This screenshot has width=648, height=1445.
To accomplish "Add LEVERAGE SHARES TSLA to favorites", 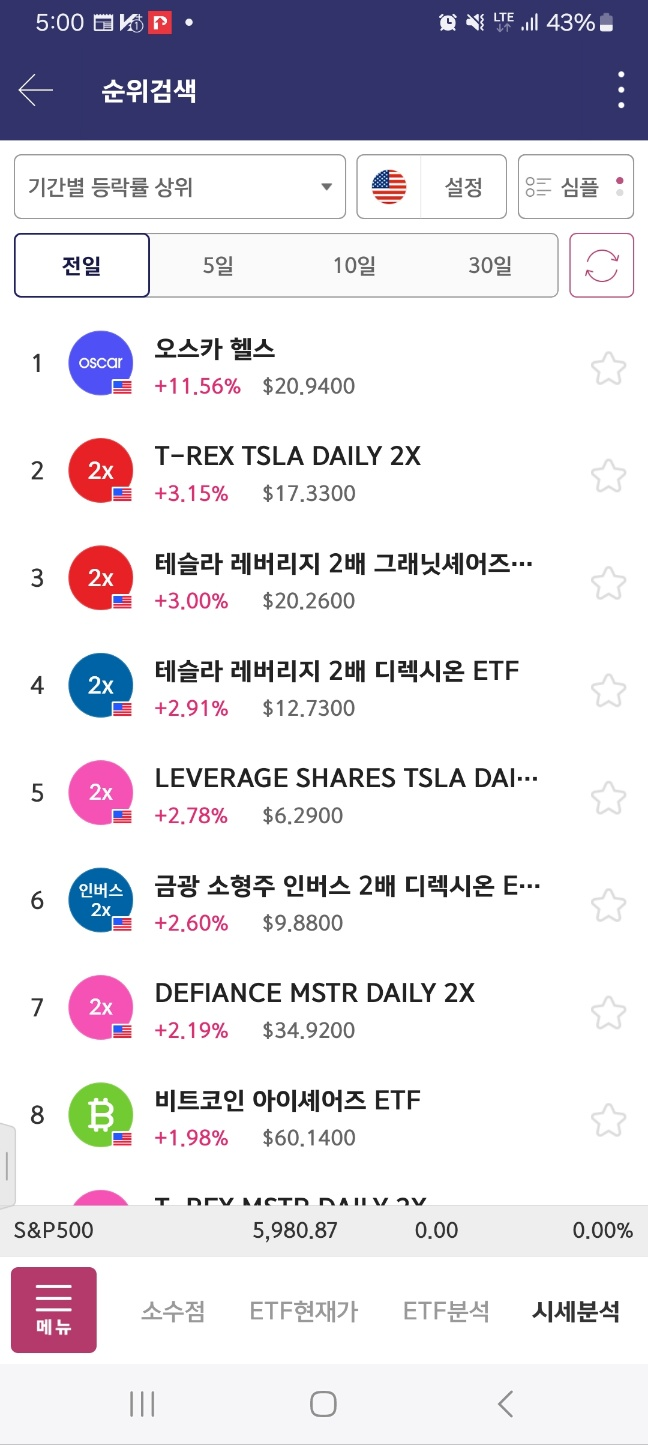I will coord(608,798).
